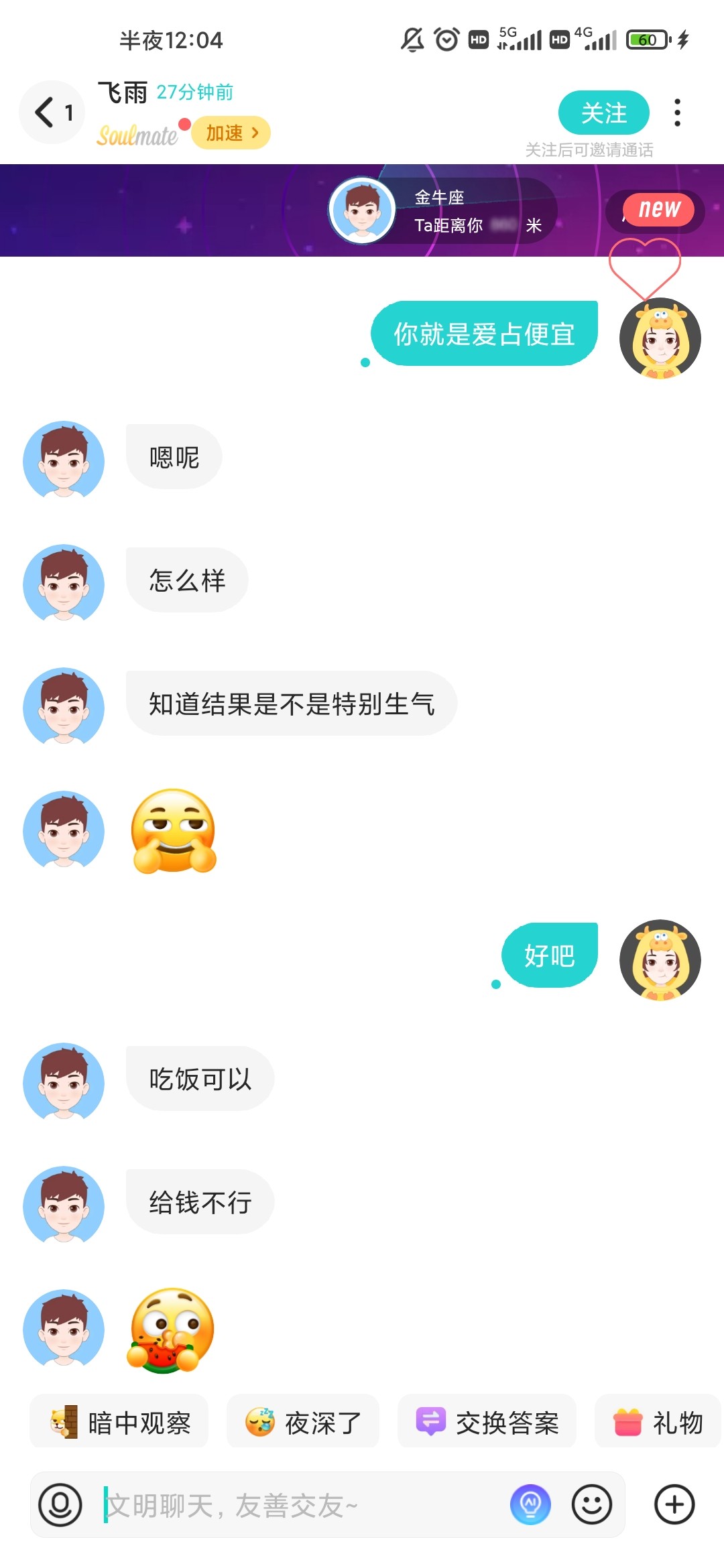Viewport: 724px width, 1568px height.
Task: Open the new badge in the banner
Action: coord(657,210)
